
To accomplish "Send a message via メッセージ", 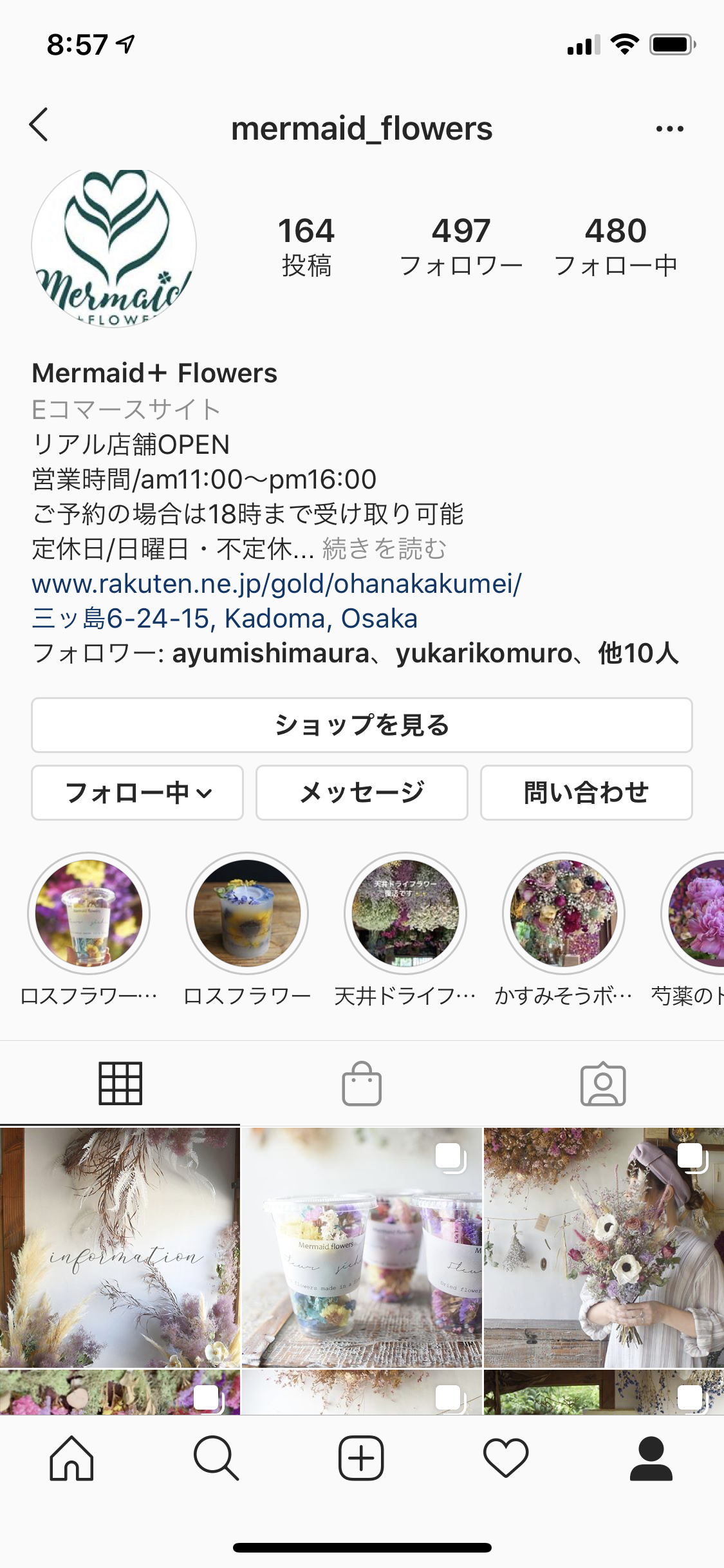I will pyautogui.click(x=362, y=792).
